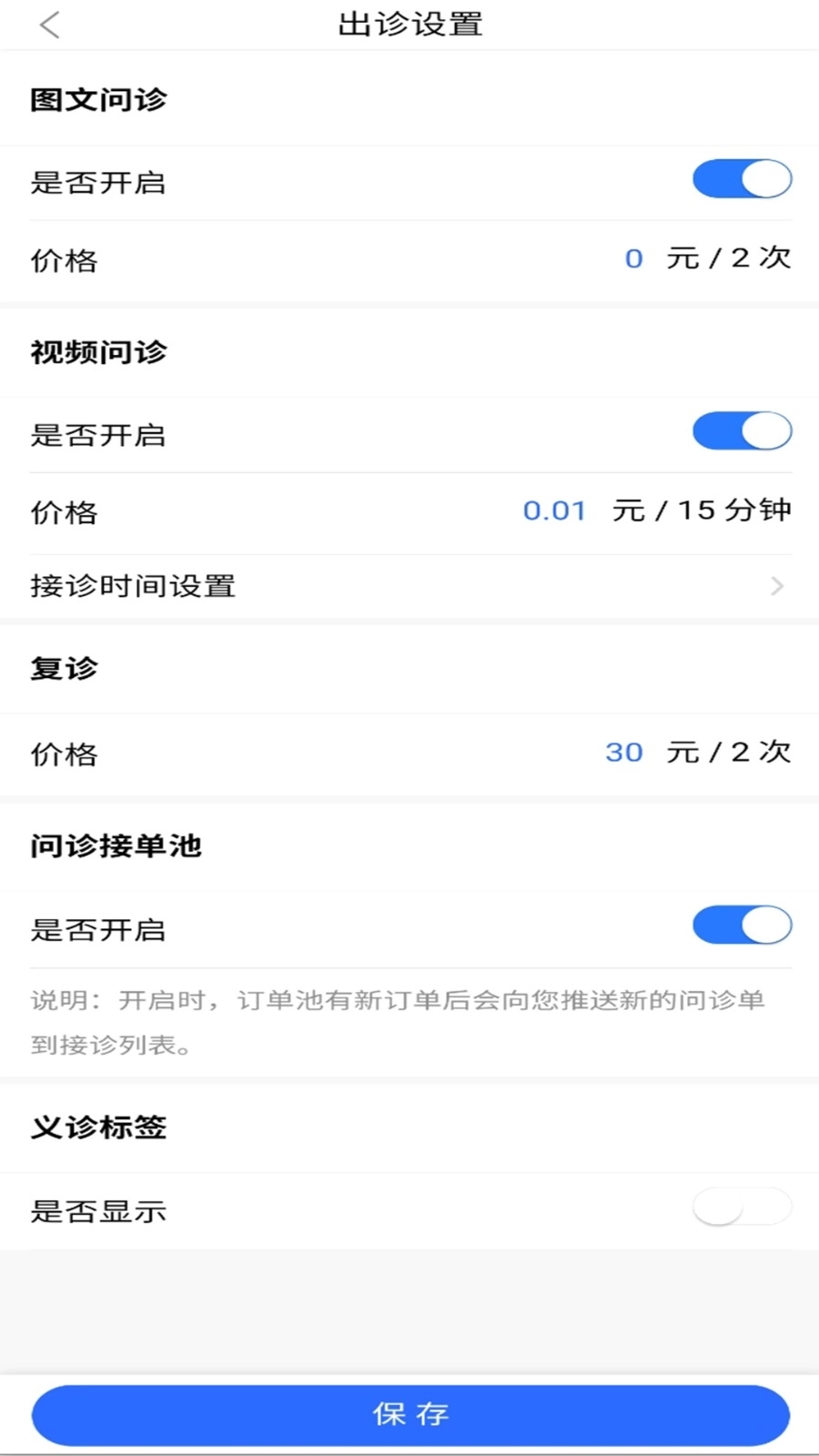Image resolution: width=819 pixels, height=1456 pixels.
Task: Toggle 图文问诊 是否开启 switch
Action: coord(742,179)
